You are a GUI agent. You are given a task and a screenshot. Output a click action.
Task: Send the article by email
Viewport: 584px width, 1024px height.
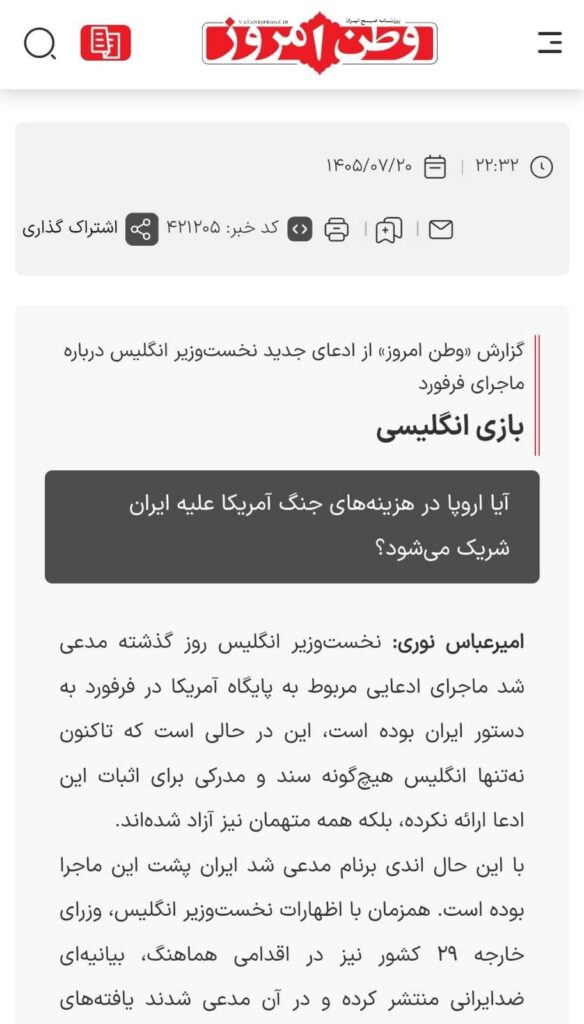[441, 229]
